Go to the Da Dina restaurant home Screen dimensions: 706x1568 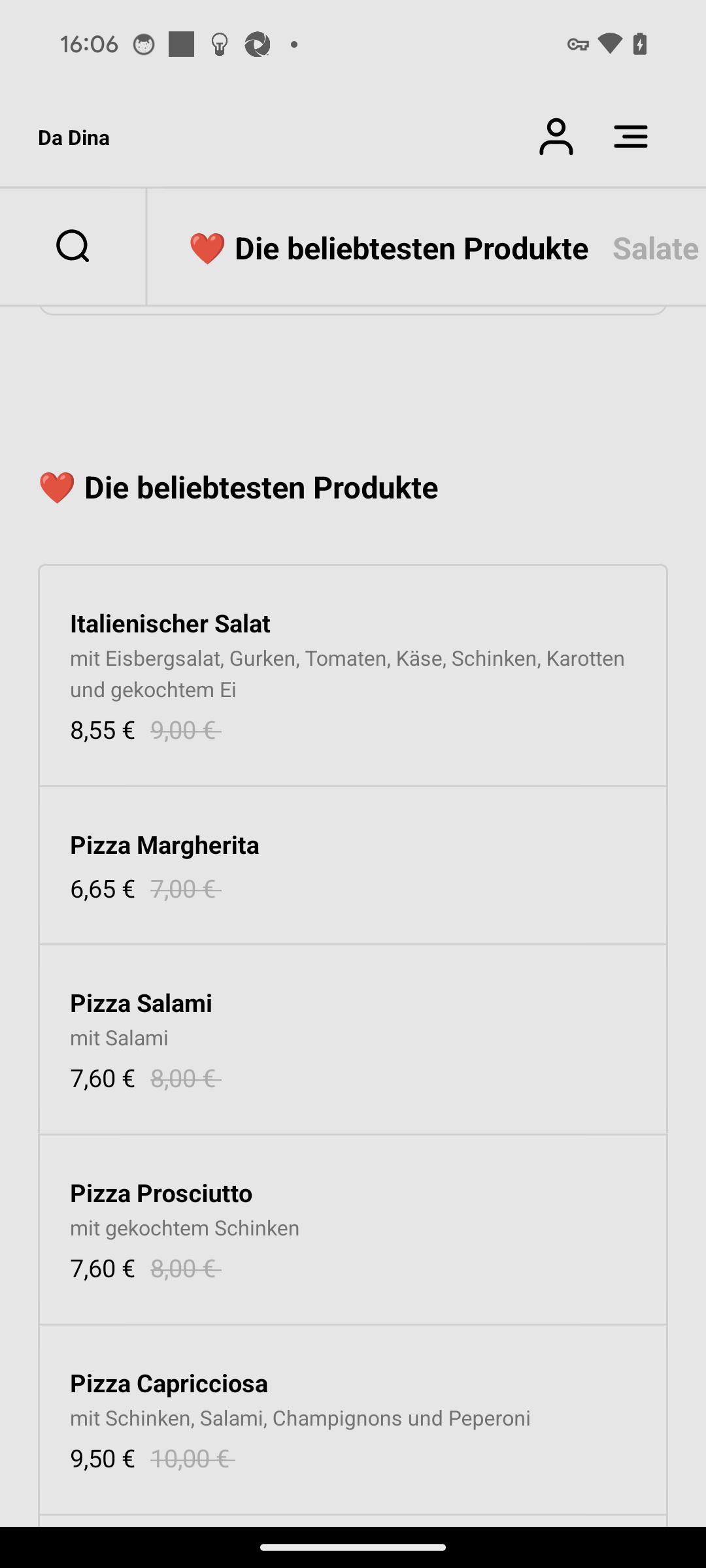[x=74, y=138]
